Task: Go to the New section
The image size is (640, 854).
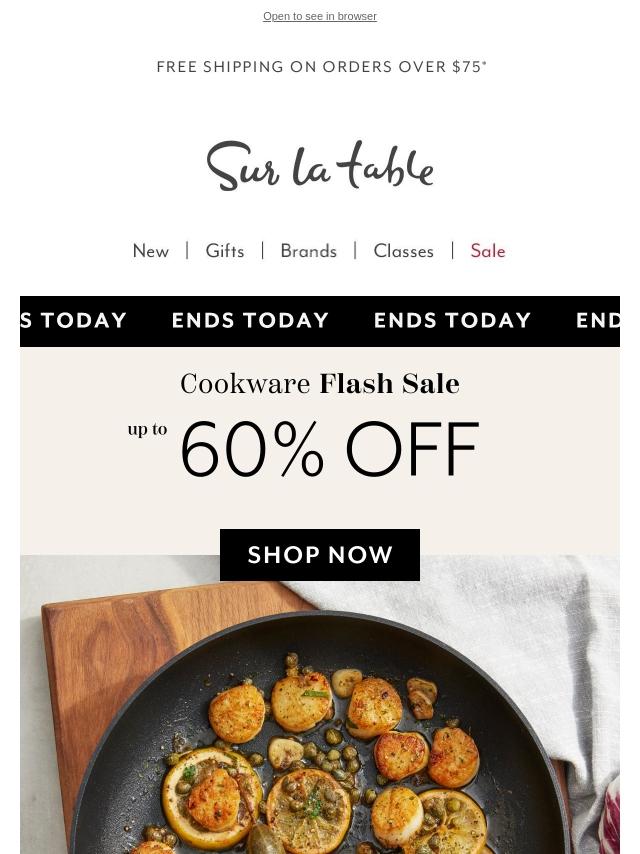Action: click(x=151, y=251)
